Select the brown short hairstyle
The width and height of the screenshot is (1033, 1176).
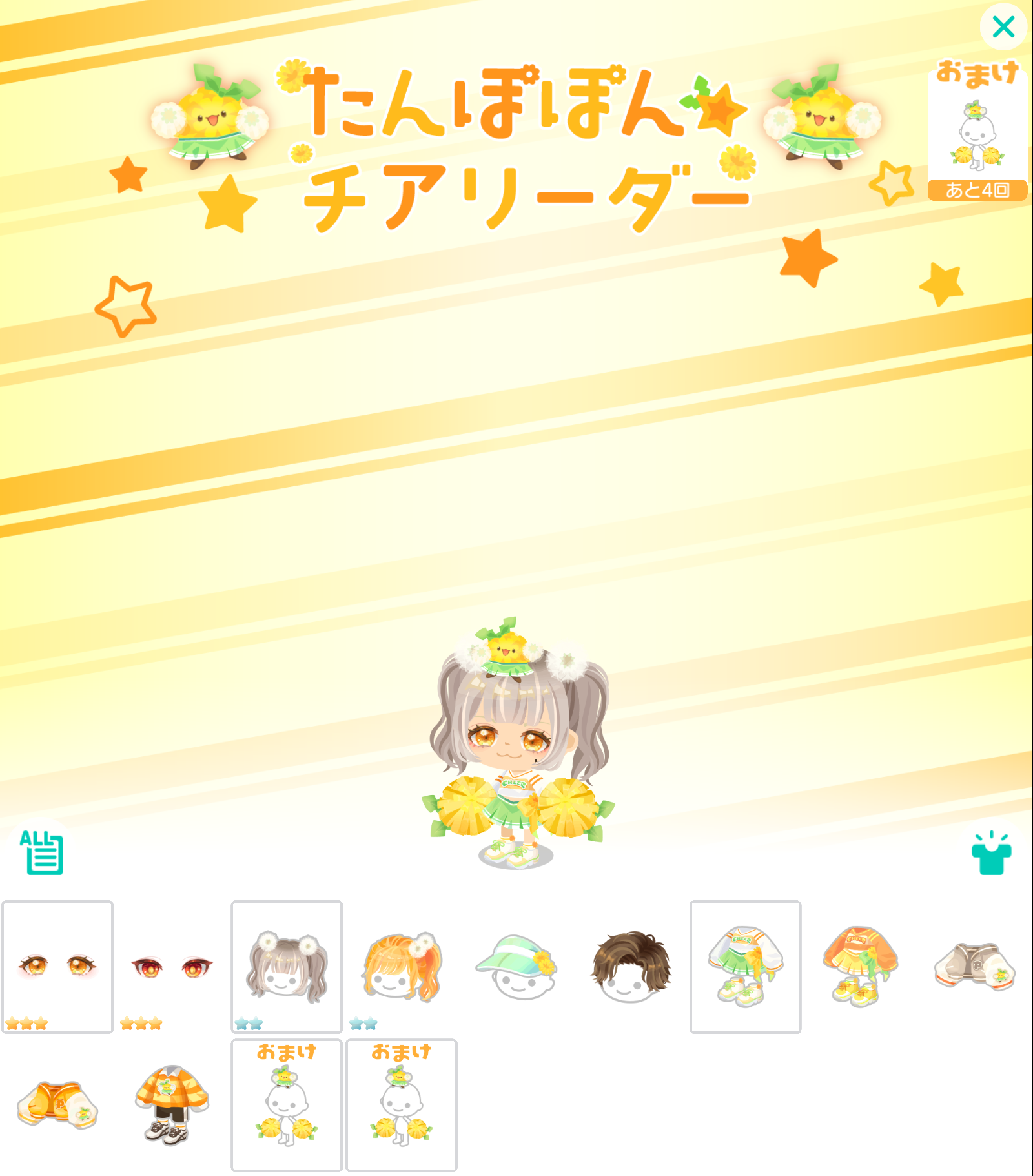(631, 966)
